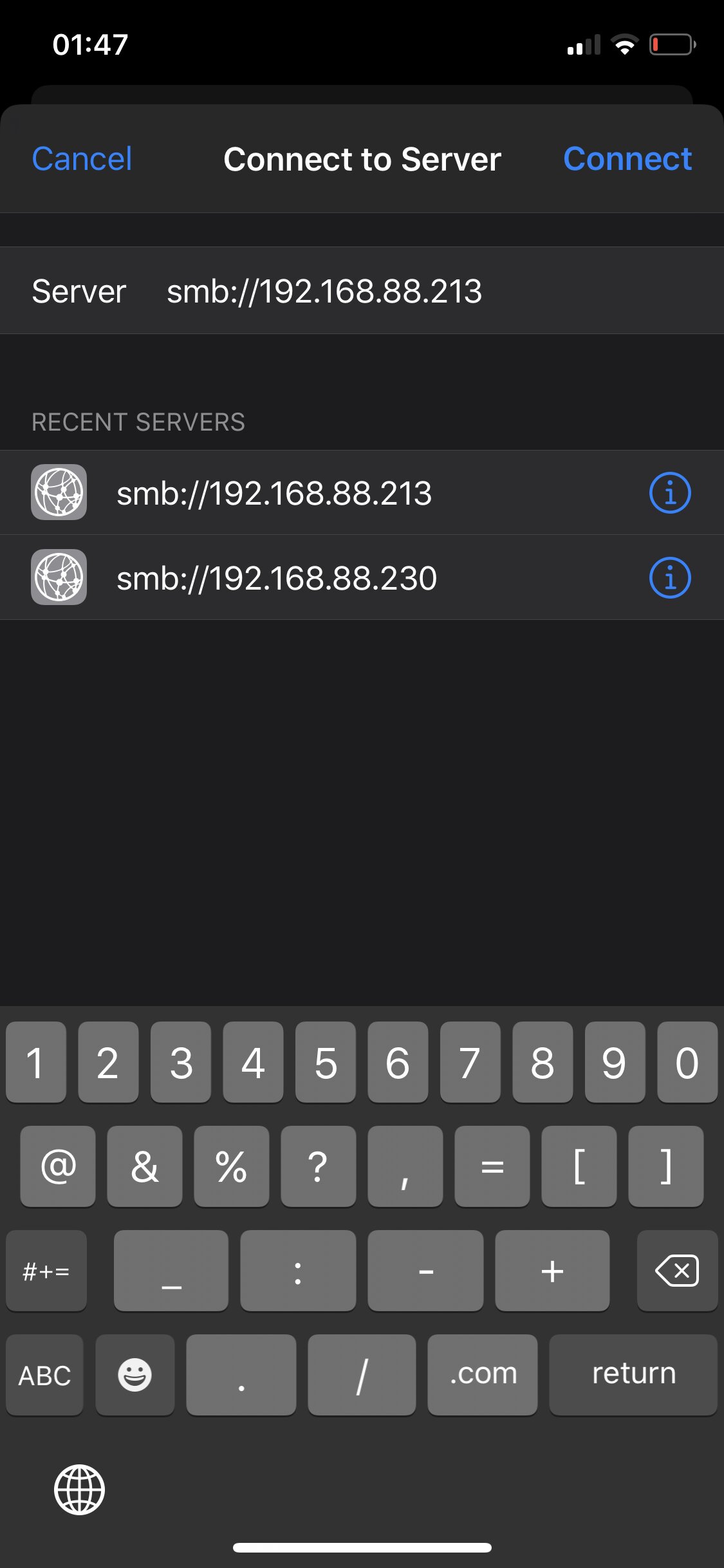
Task: Cancel the server connection dialog
Action: pyautogui.click(x=82, y=159)
